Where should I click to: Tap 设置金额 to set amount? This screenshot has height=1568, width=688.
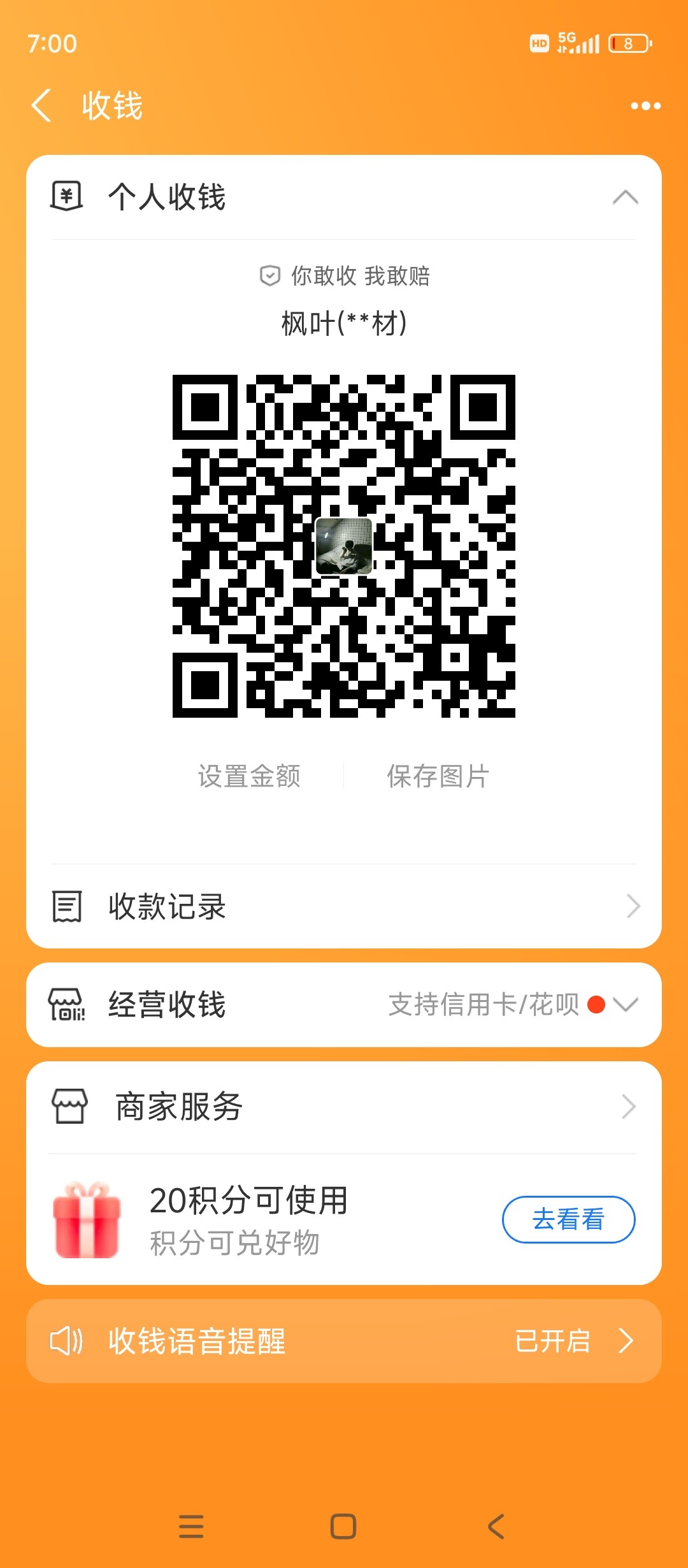pos(249,776)
